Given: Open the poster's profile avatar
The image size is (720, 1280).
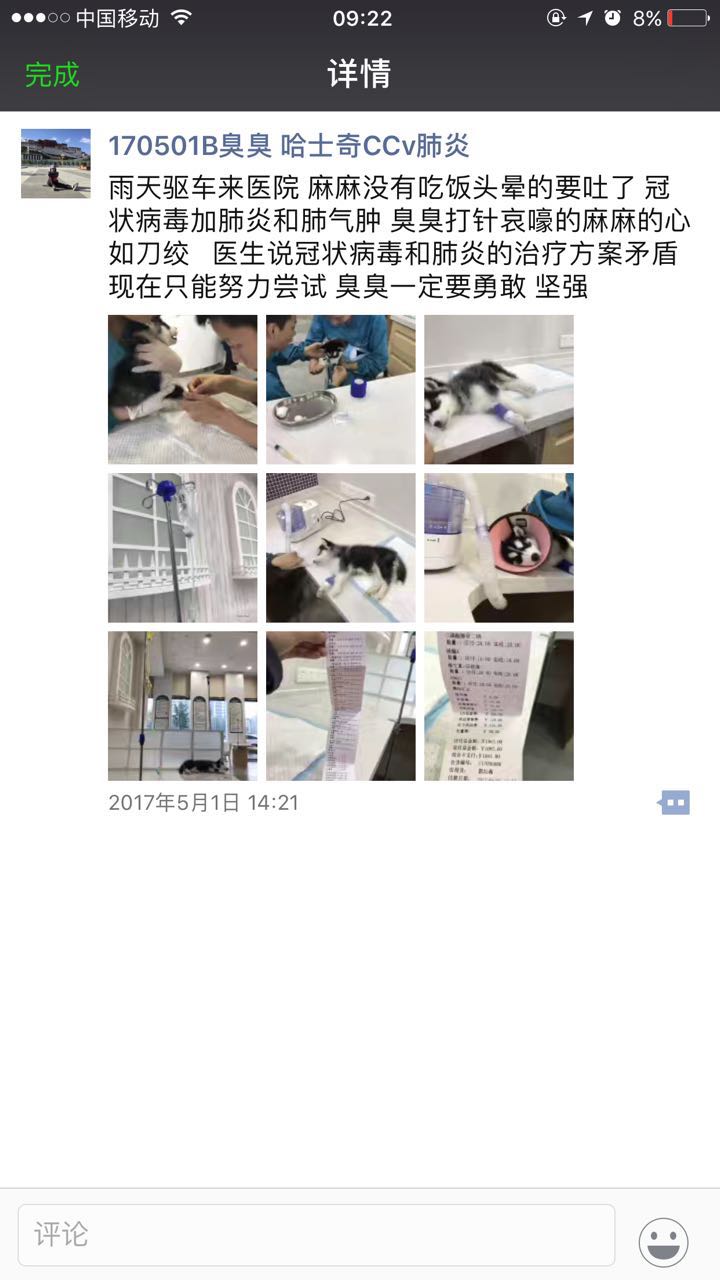Looking at the screenshot, I should coord(56,163).
